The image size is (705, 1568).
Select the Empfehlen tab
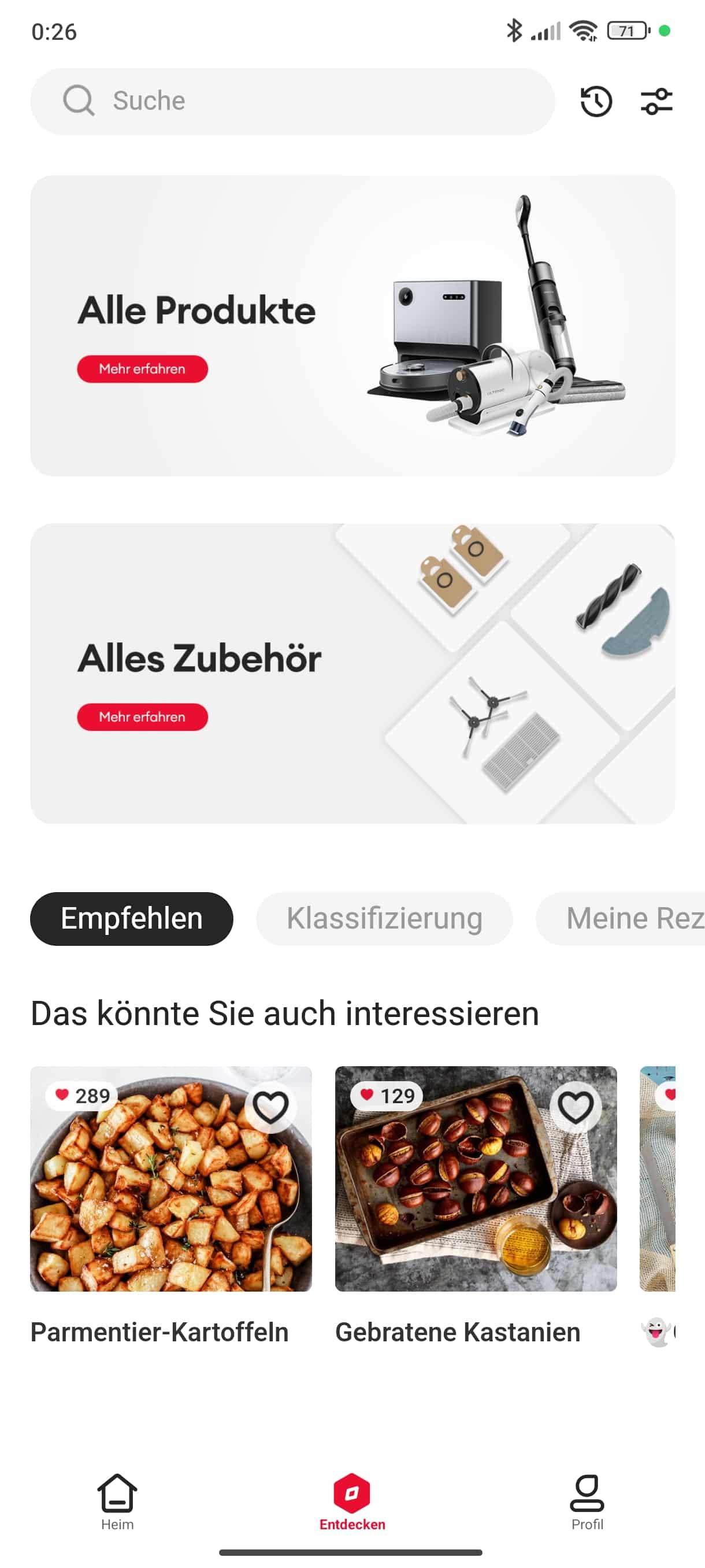tap(131, 919)
